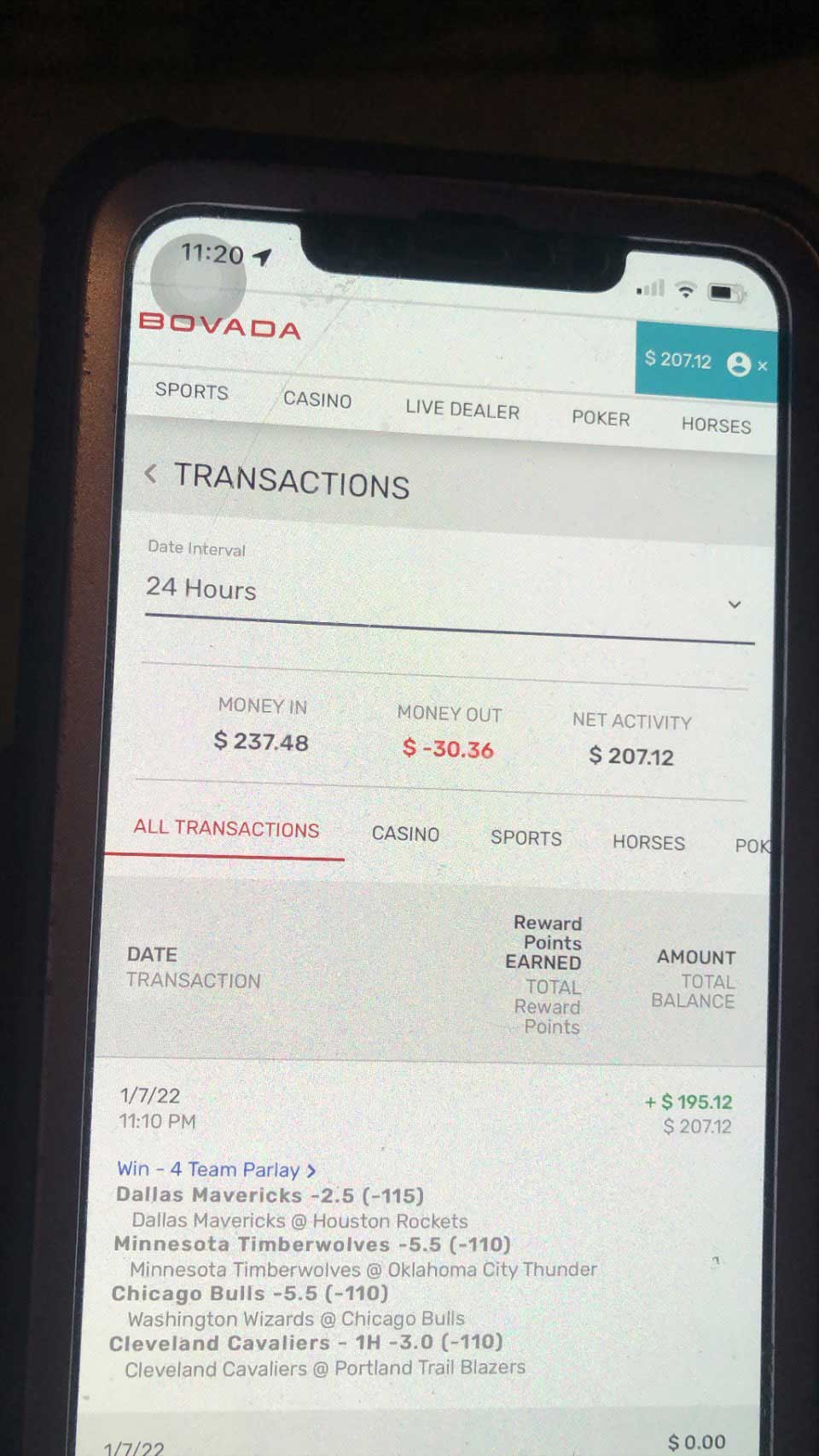Viewport: 819px width, 1456px height.
Task: Go to the Horses section in top navigation
Action: tap(716, 425)
